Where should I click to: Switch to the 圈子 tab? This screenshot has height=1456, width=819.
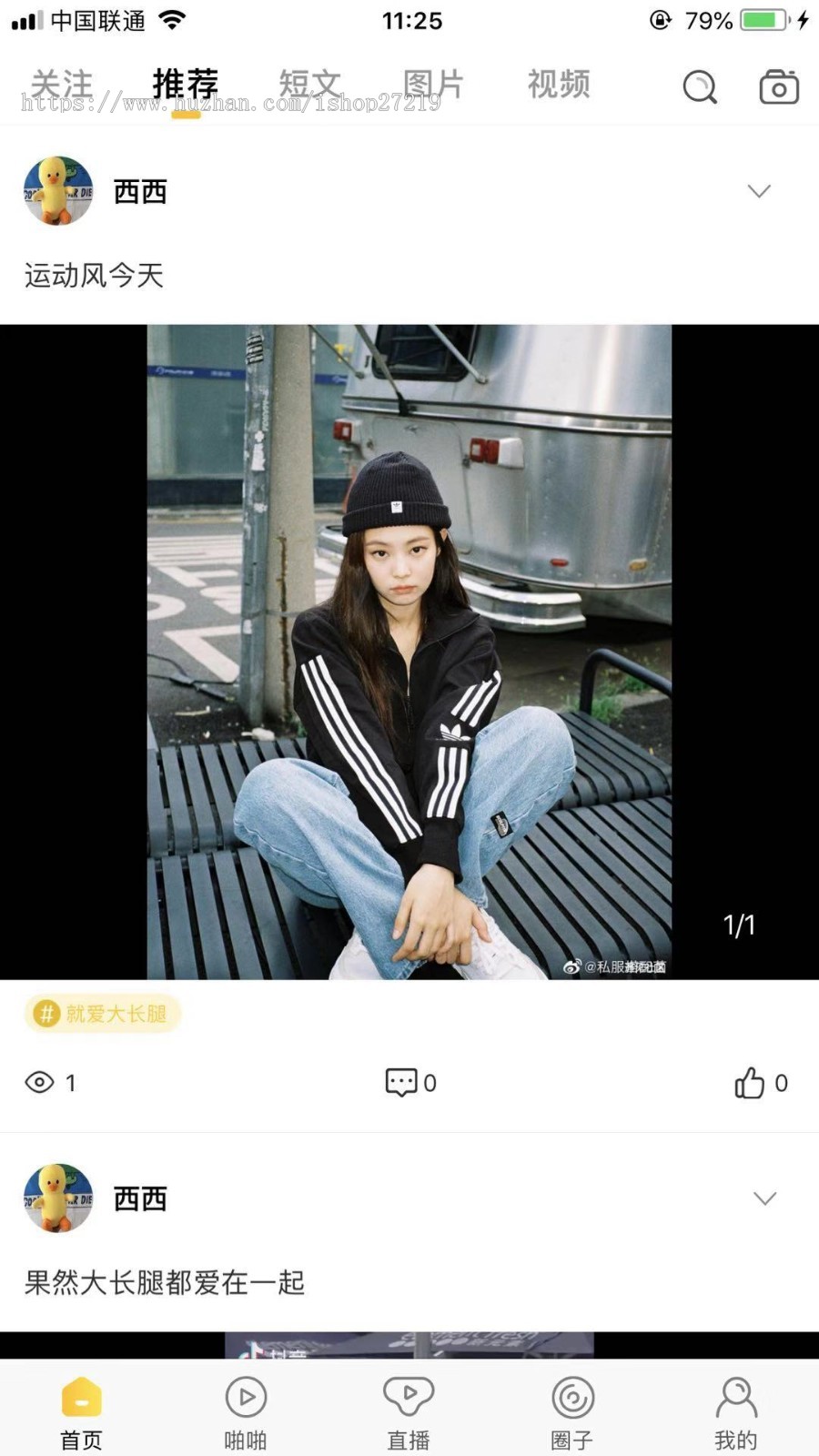click(572, 1412)
